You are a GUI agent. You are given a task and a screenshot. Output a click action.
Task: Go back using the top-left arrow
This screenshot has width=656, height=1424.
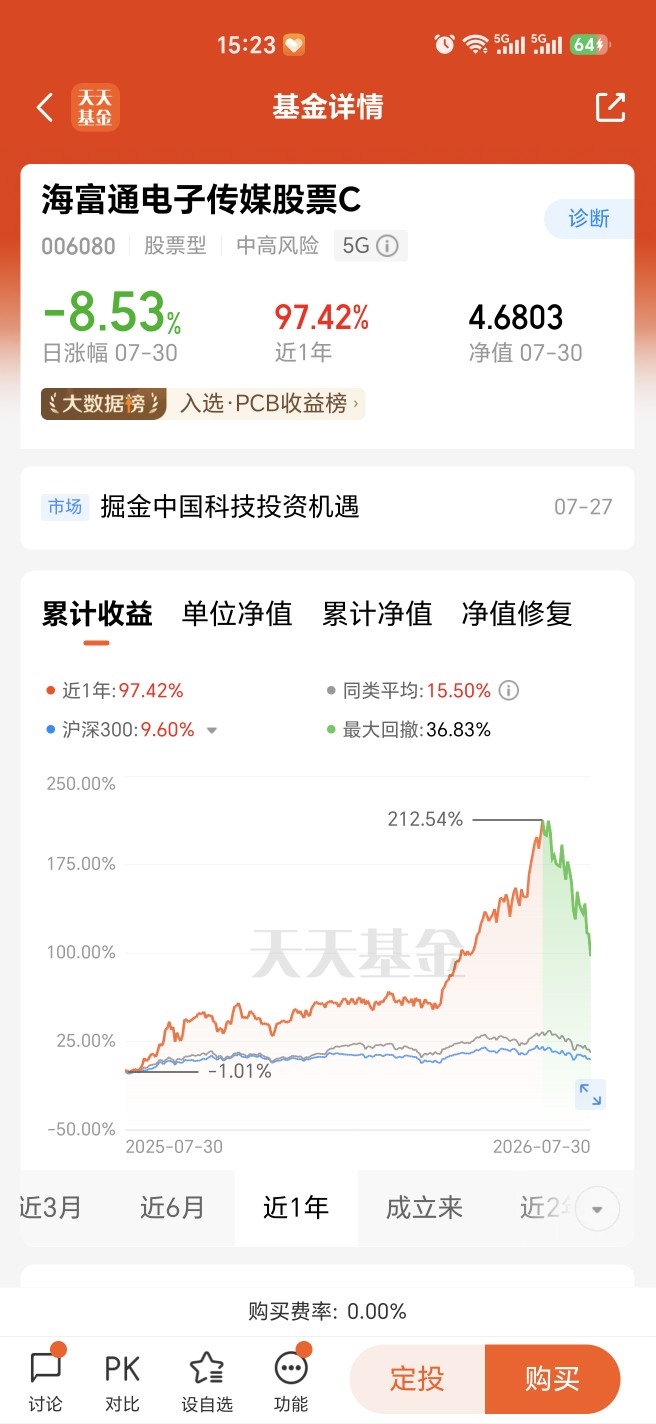tap(44, 108)
